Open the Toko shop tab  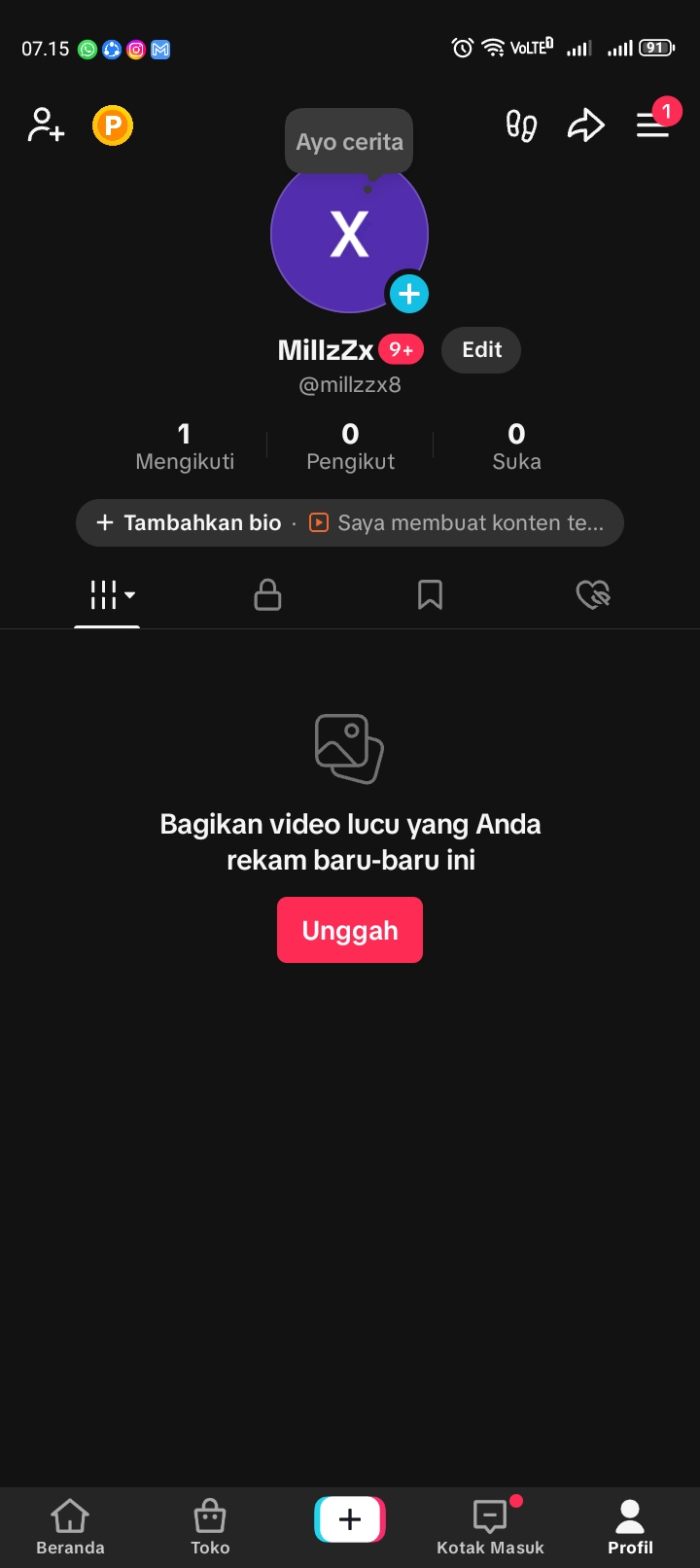pyautogui.click(x=210, y=1527)
